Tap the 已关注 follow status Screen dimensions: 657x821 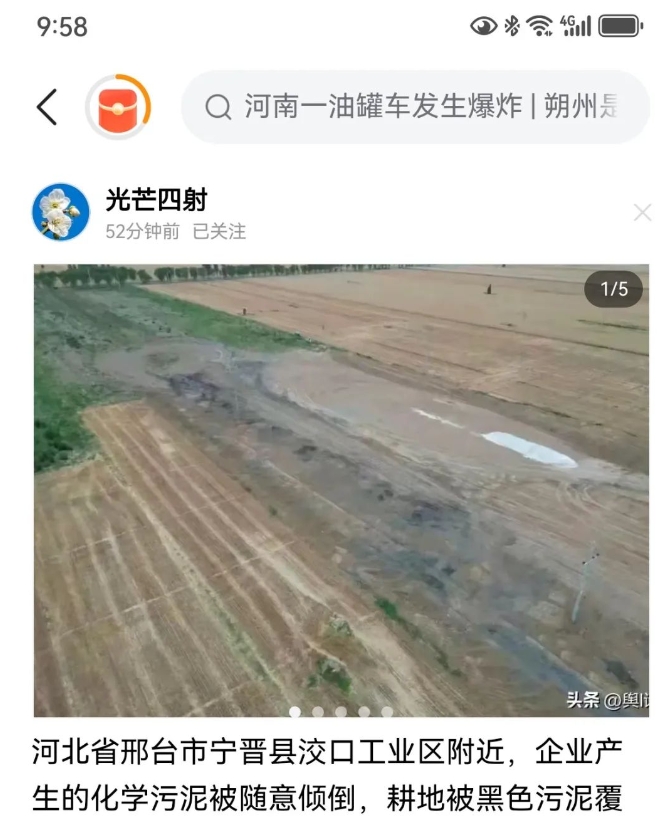pyautogui.click(x=219, y=232)
